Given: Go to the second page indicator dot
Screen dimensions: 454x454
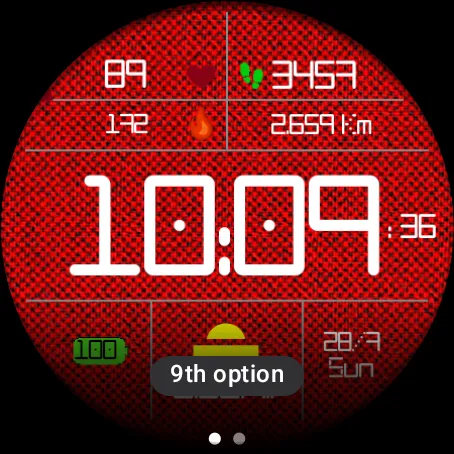Looking at the screenshot, I should coord(239,438).
